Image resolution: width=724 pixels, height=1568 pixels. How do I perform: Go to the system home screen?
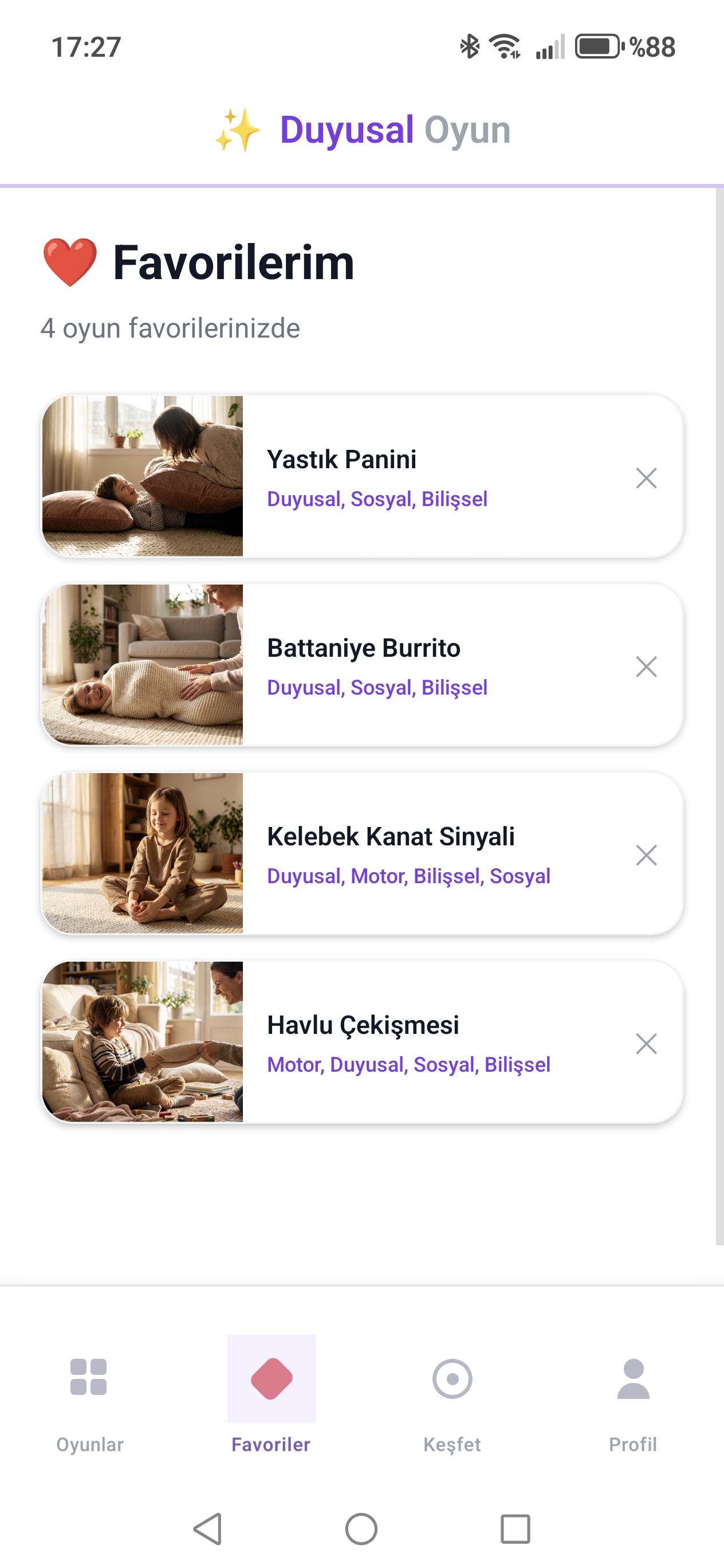[x=361, y=1528]
